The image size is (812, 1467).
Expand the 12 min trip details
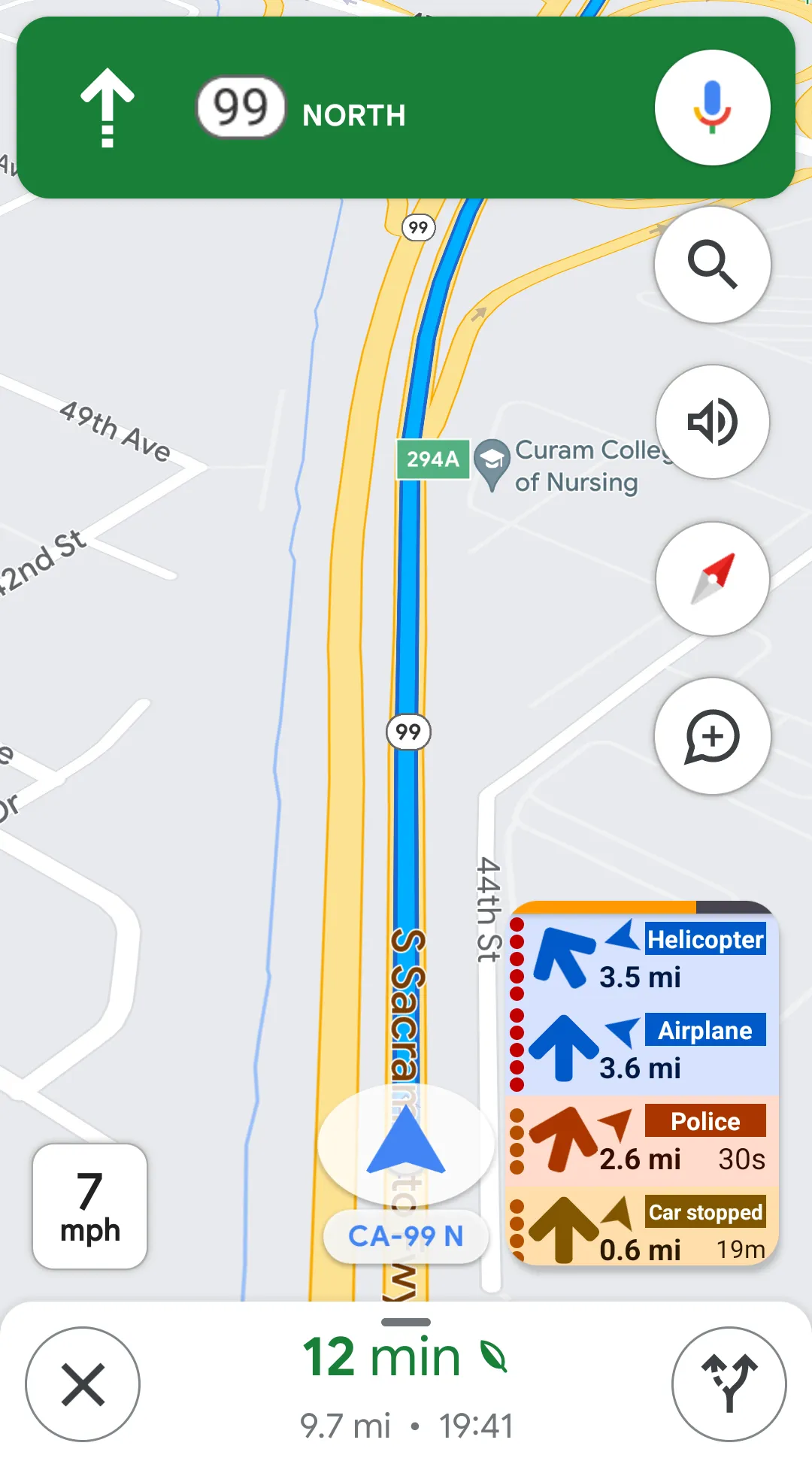(x=406, y=1384)
